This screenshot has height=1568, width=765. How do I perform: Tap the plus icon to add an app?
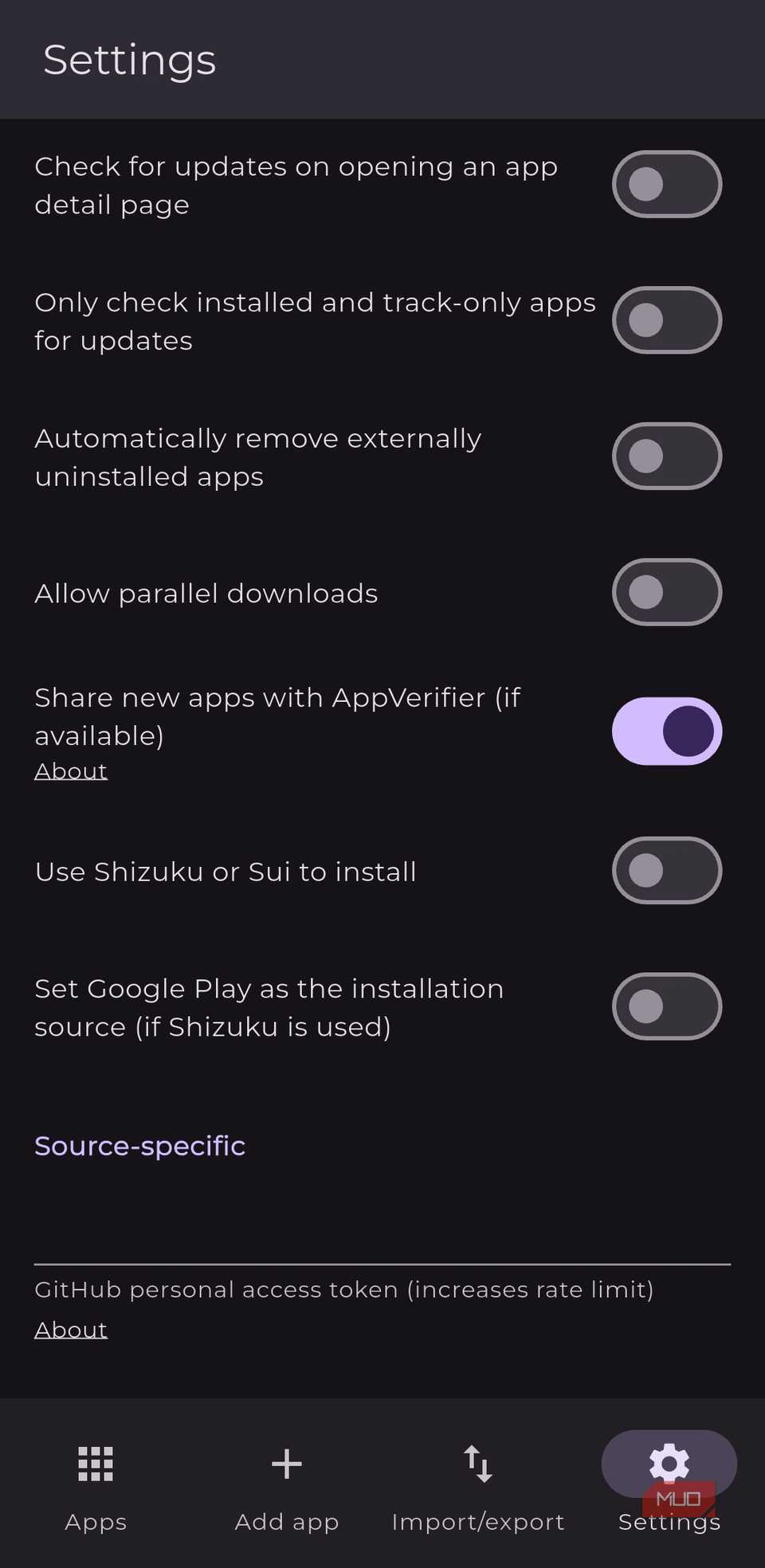click(286, 1464)
